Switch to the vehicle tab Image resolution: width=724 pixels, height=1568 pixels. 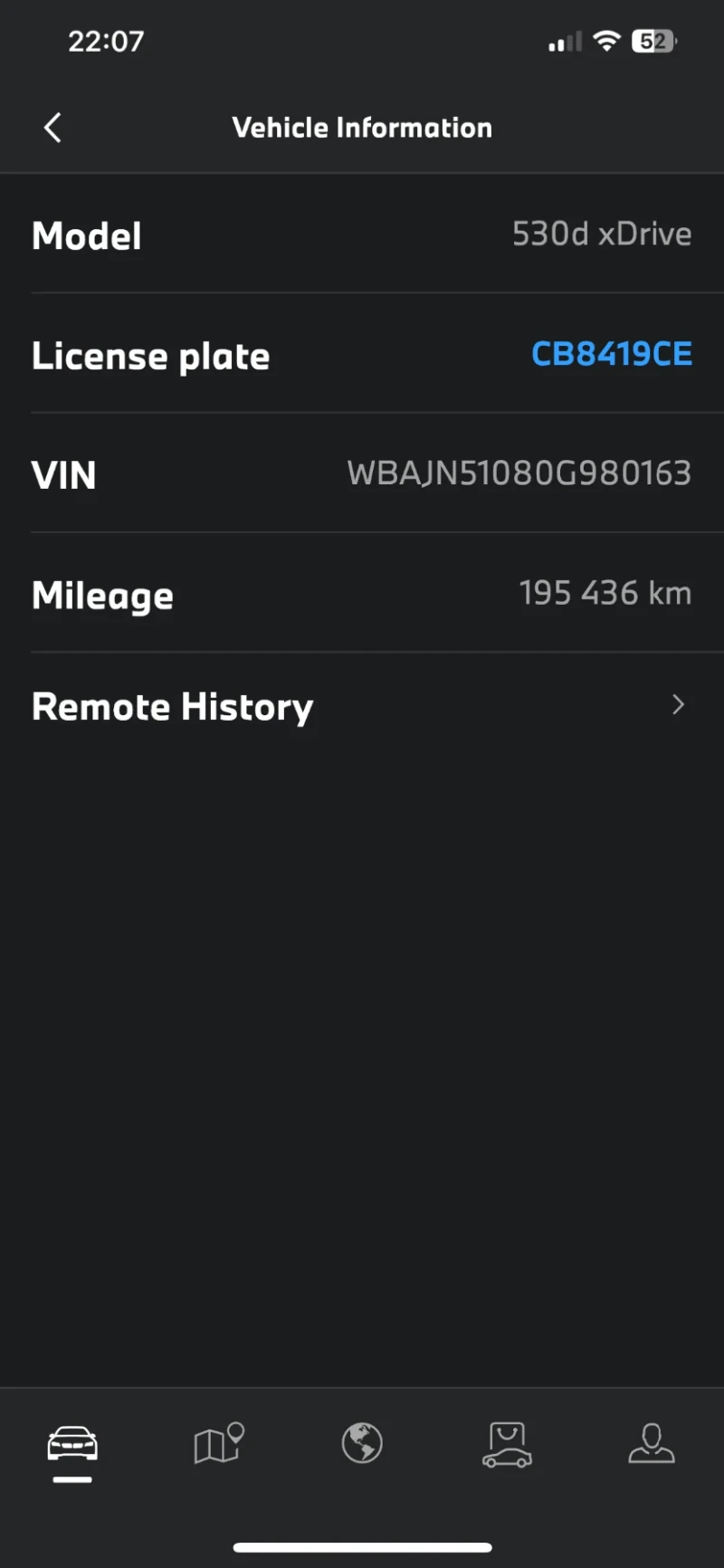(x=72, y=1445)
